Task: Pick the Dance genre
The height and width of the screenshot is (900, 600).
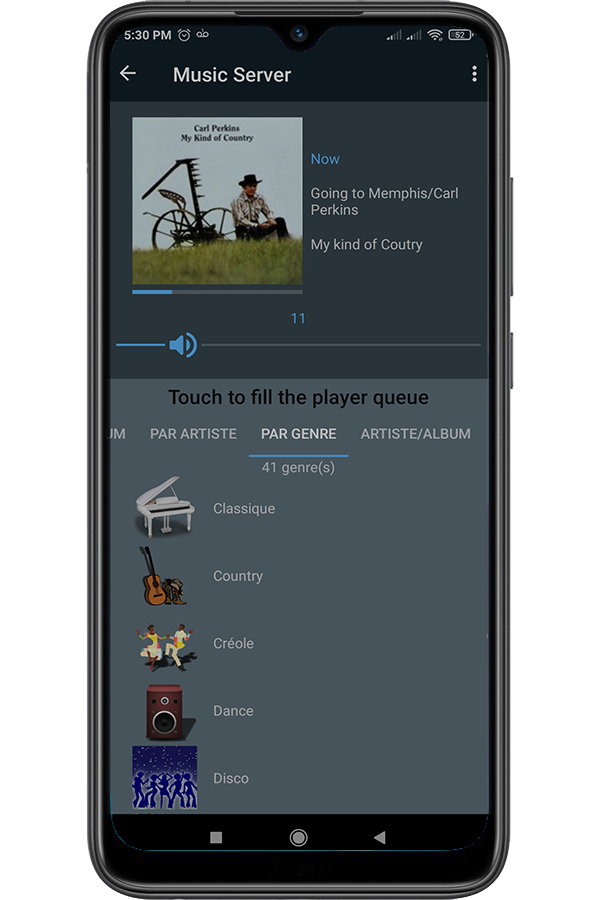Action: click(x=232, y=711)
